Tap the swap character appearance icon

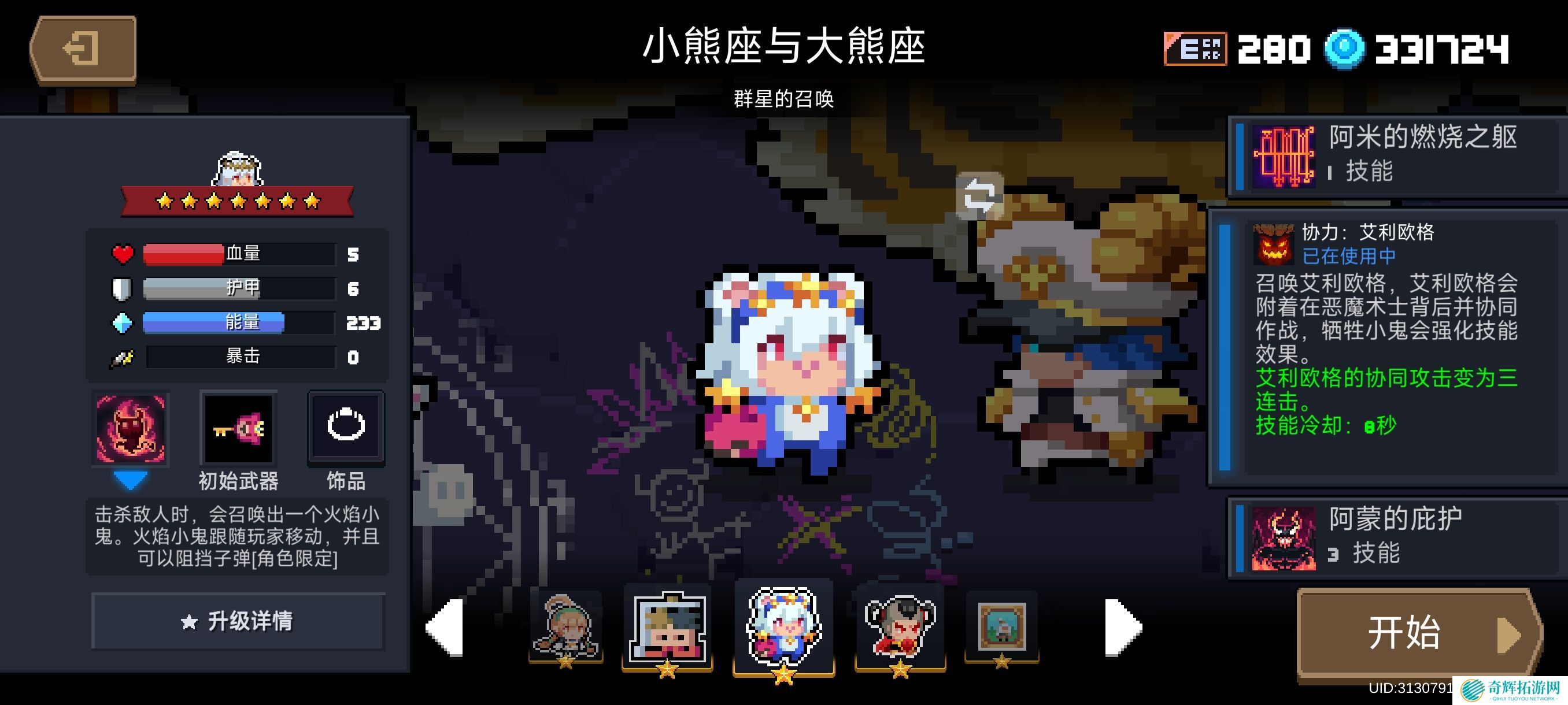[x=979, y=196]
